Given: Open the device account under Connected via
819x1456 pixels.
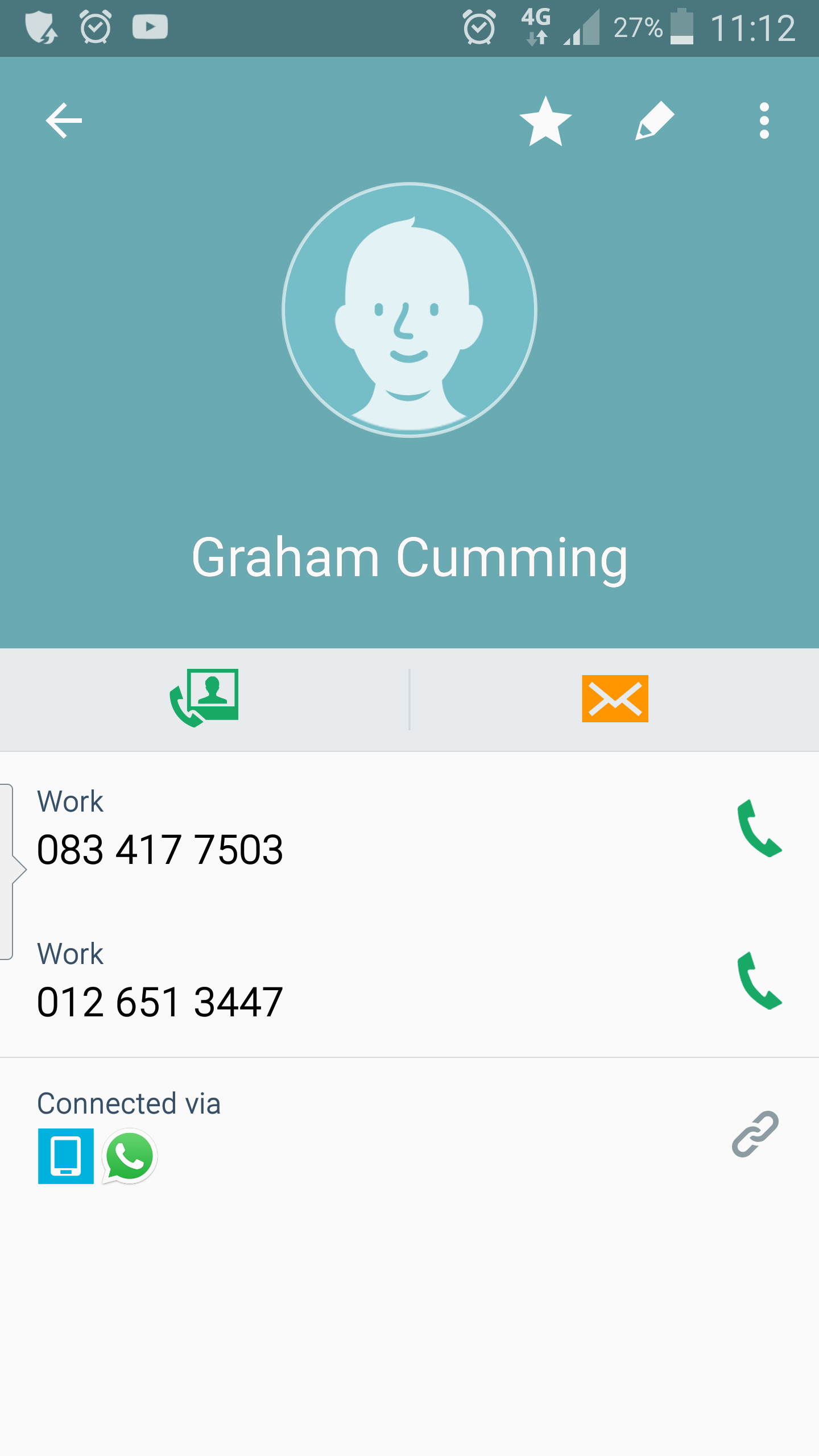Looking at the screenshot, I should pos(66,1156).
